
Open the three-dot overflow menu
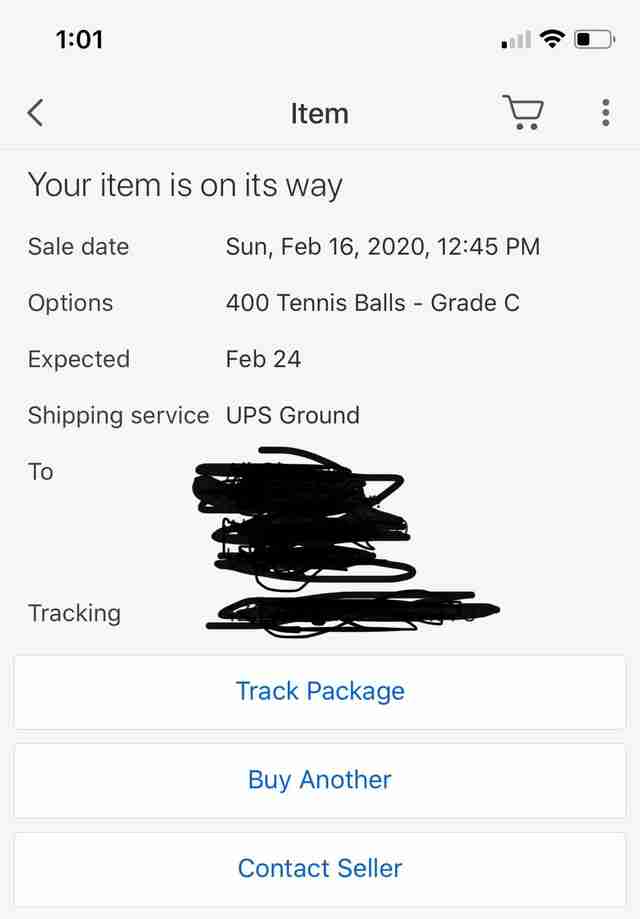606,112
